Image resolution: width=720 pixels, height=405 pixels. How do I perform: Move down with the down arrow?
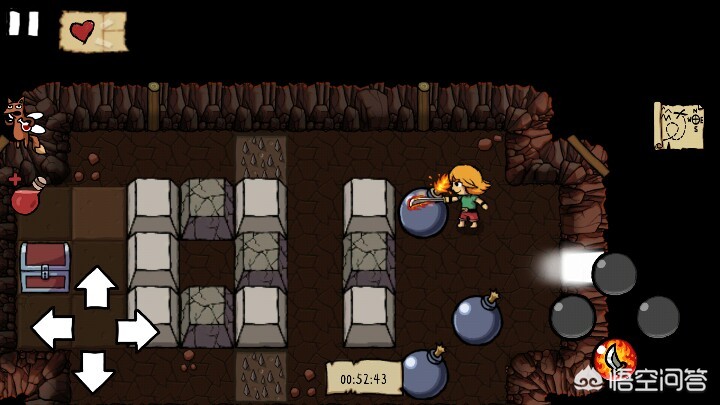click(x=95, y=371)
